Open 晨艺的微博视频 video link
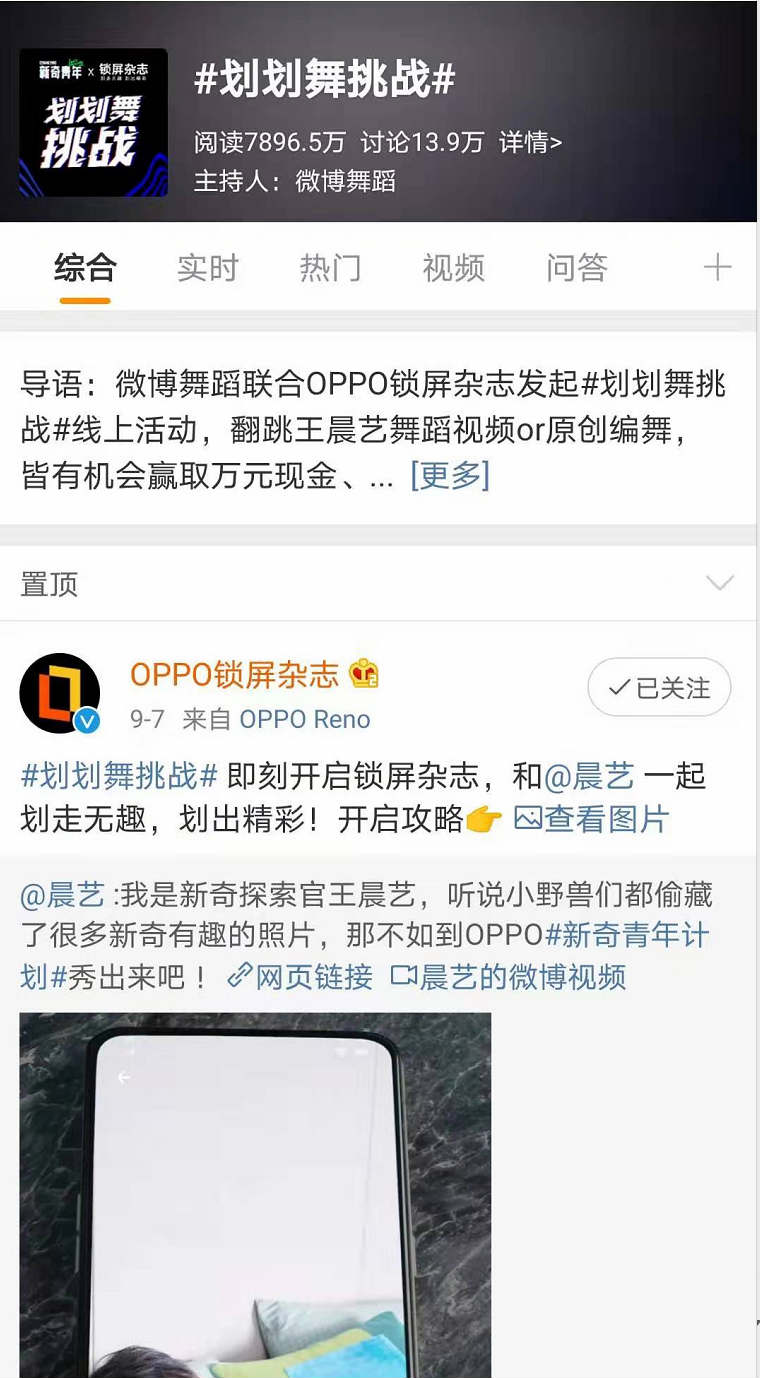760x1378 pixels. 508,976
